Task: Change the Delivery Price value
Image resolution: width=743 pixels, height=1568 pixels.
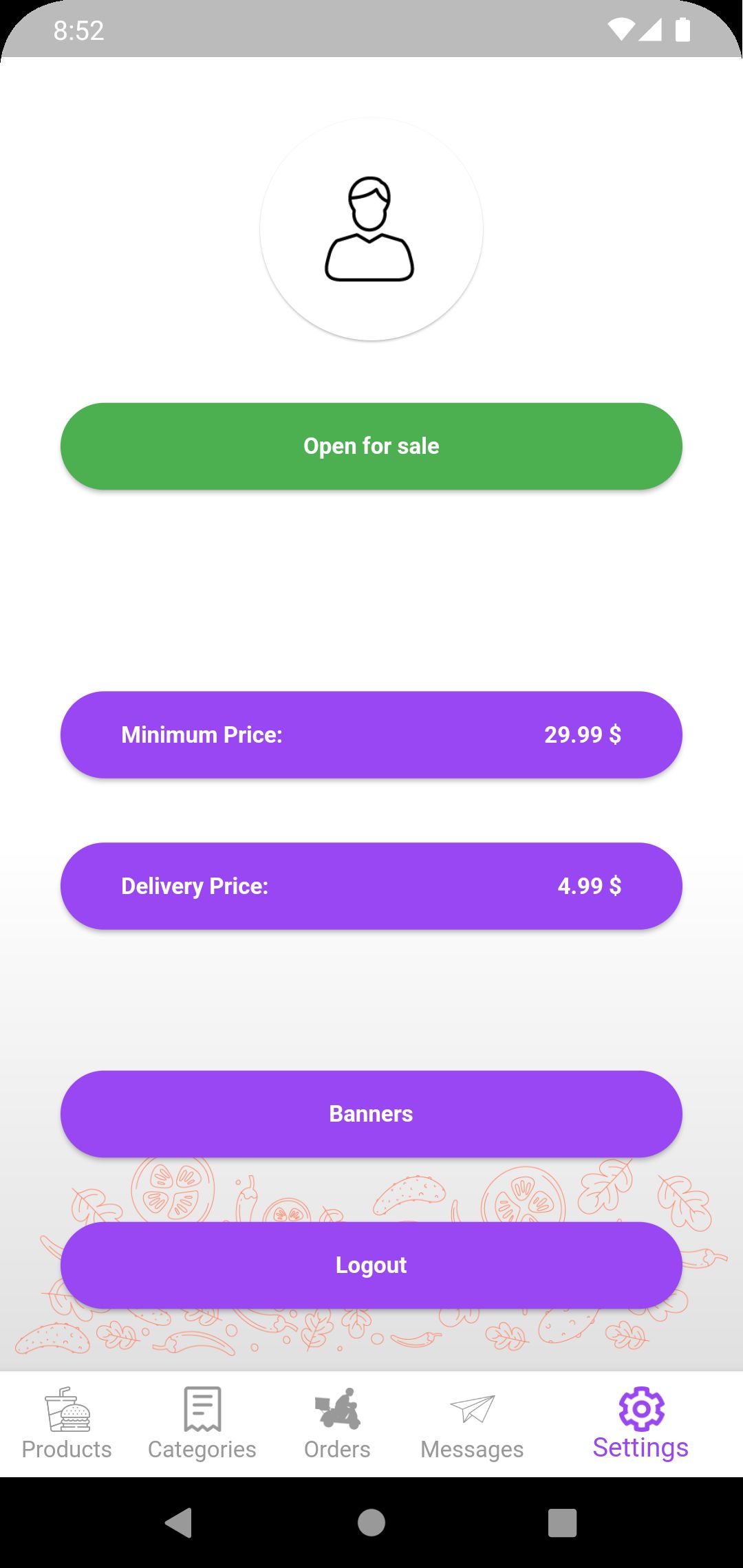Action: coord(371,886)
